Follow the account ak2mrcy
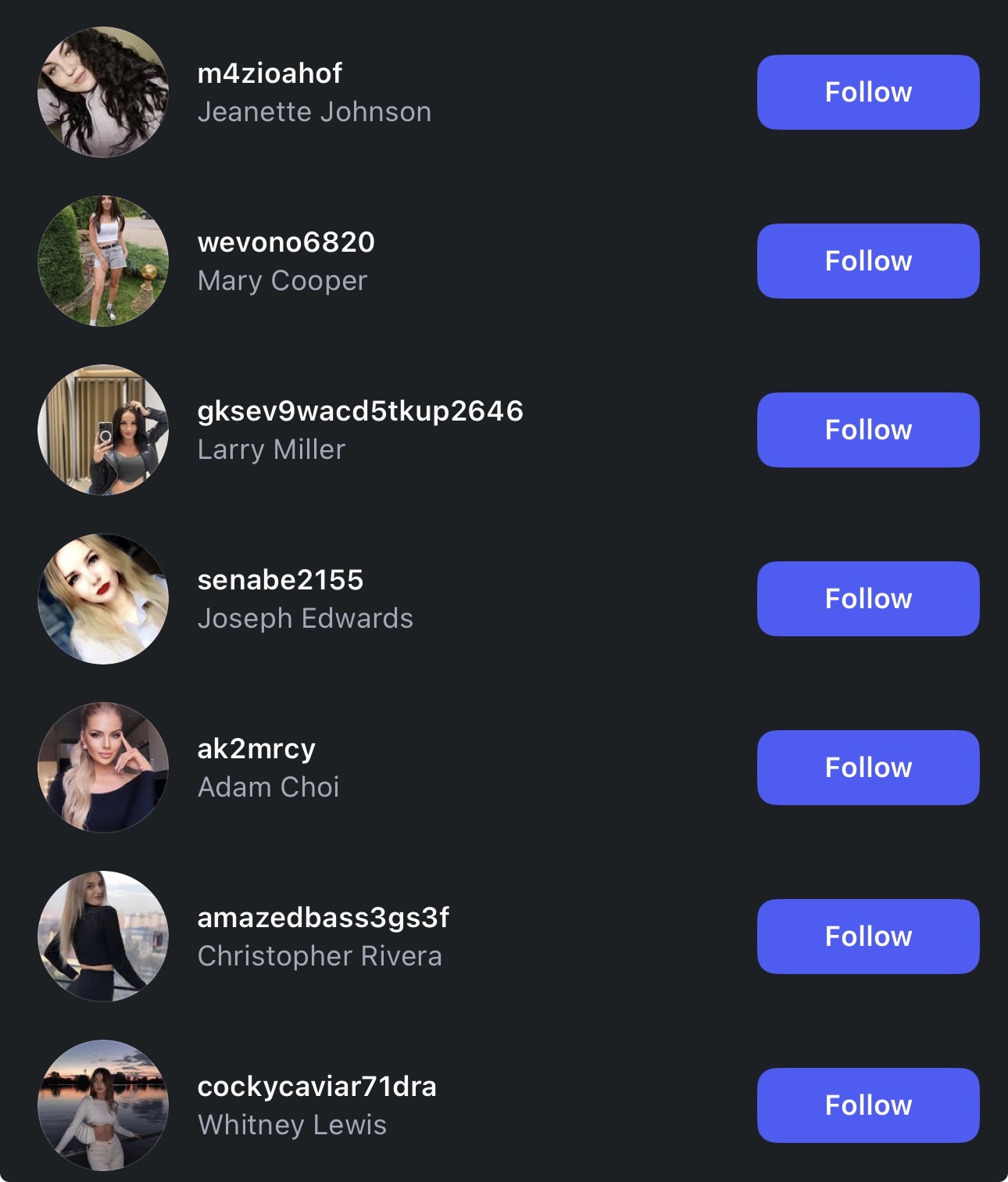This screenshot has width=1008, height=1182. [x=867, y=768]
